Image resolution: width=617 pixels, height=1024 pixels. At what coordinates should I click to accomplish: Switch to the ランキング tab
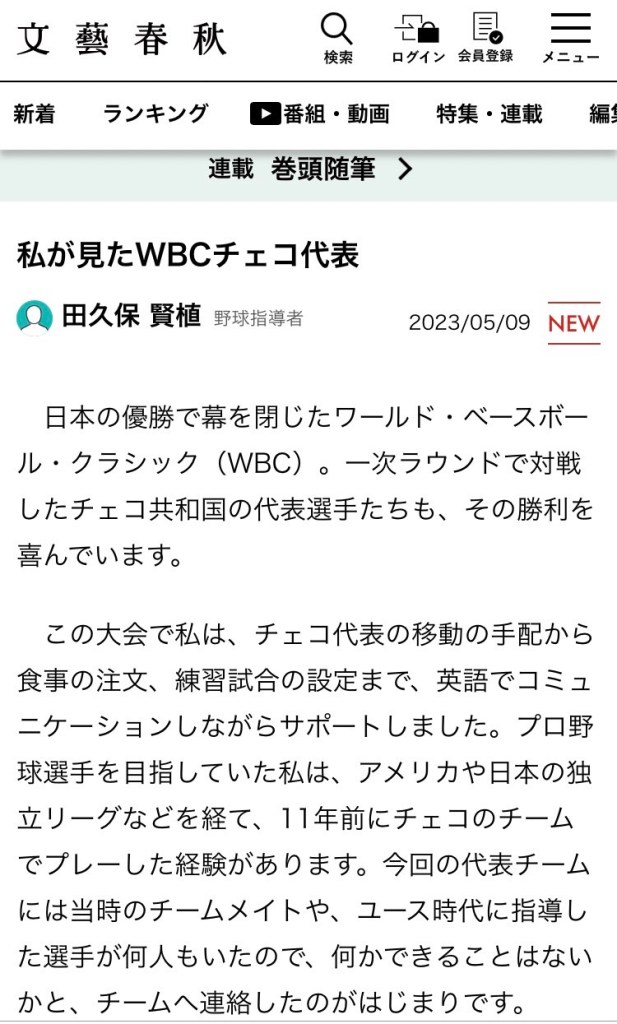pyautogui.click(x=155, y=114)
